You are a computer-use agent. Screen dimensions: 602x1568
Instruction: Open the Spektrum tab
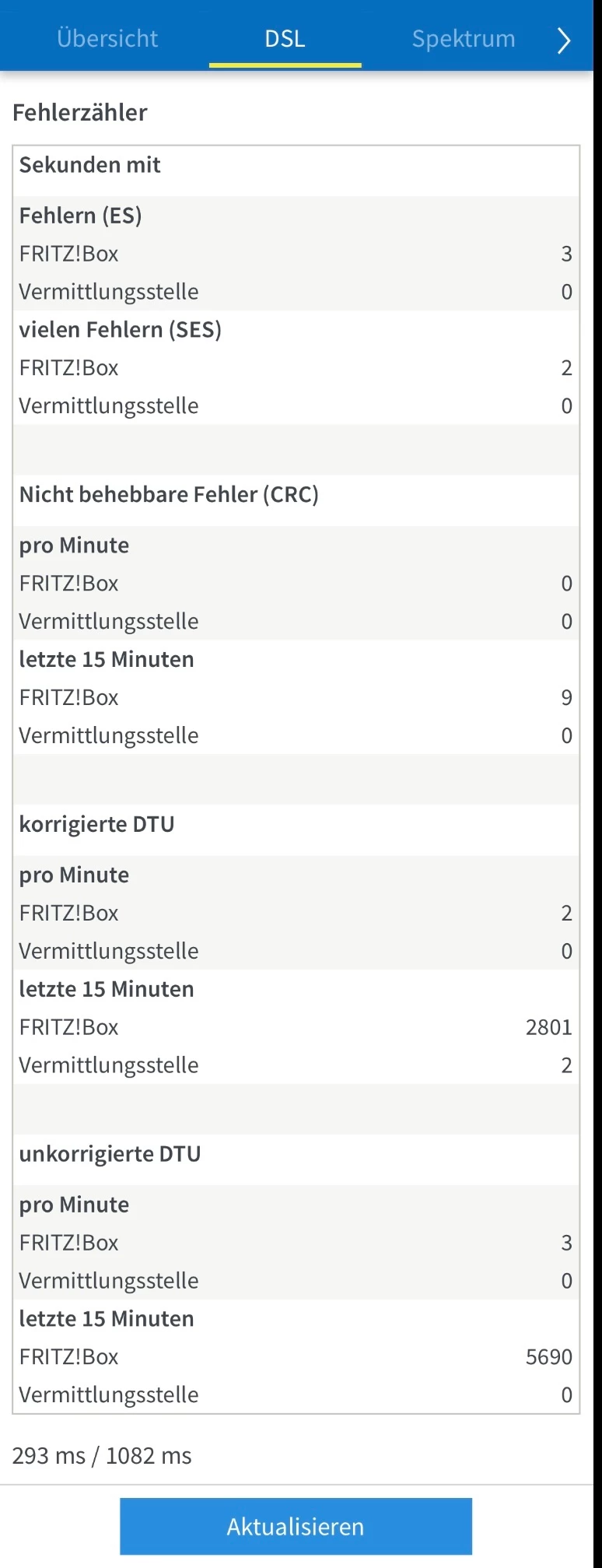pyautogui.click(x=464, y=39)
